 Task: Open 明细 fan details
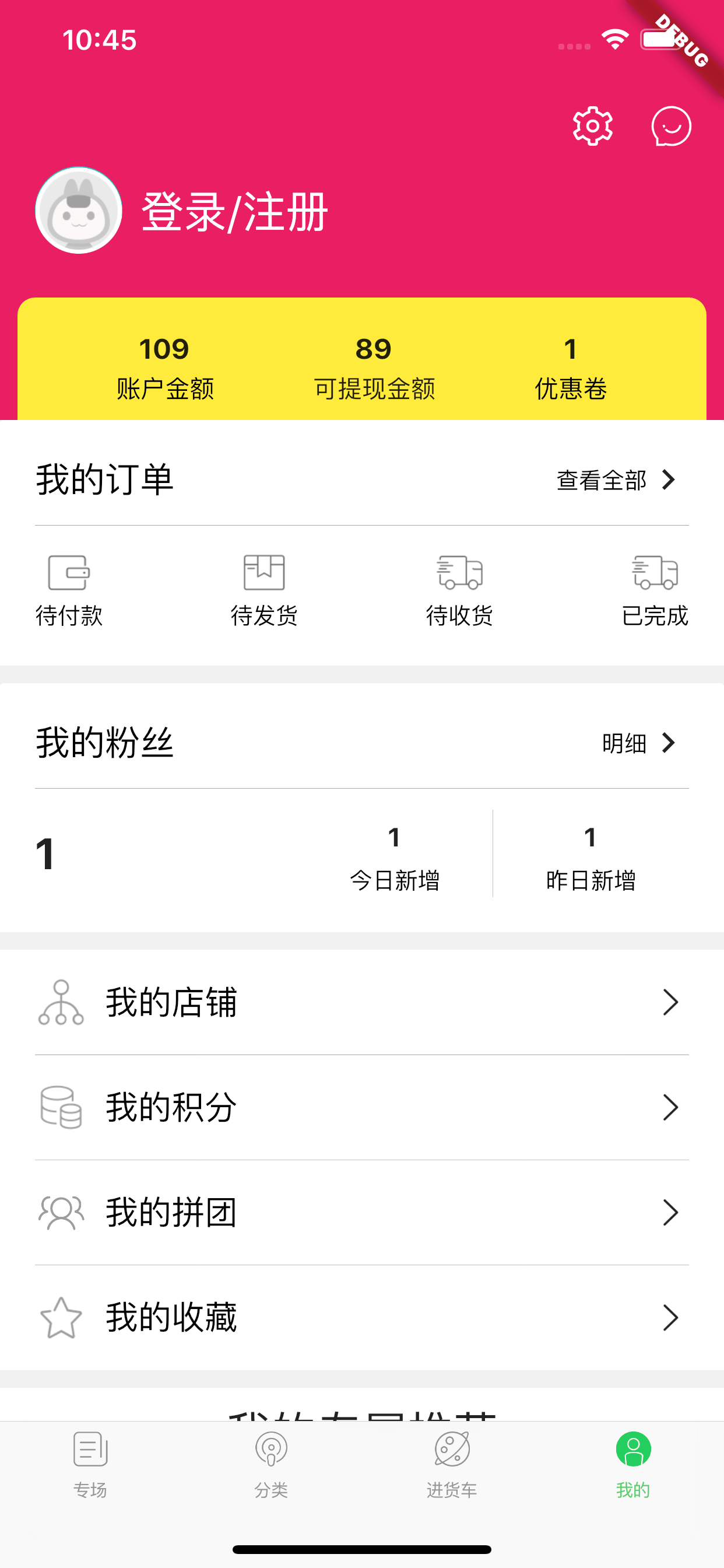pyautogui.click(x=638, y=743)
